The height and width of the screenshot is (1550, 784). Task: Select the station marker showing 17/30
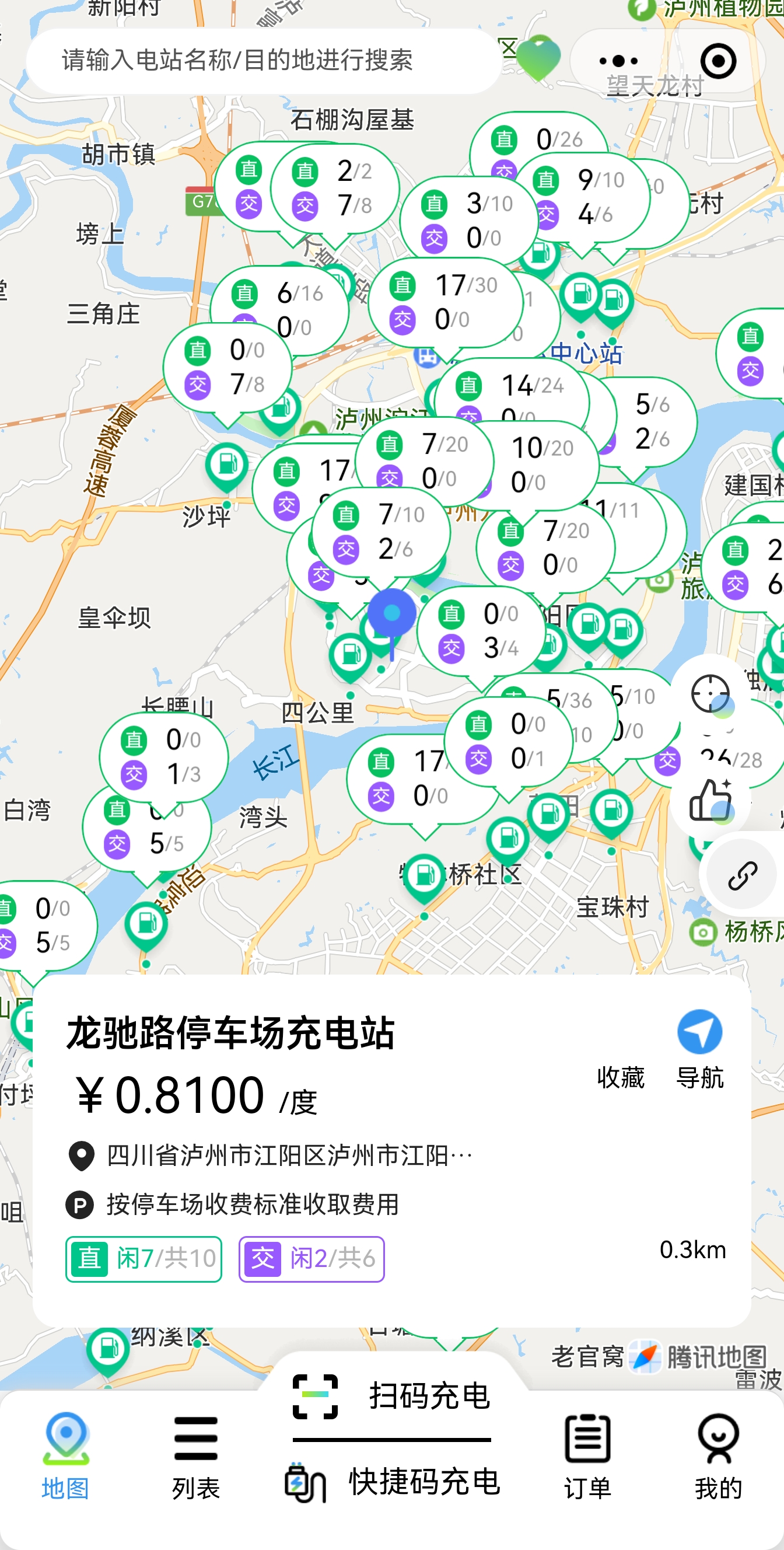pos(445,302)
